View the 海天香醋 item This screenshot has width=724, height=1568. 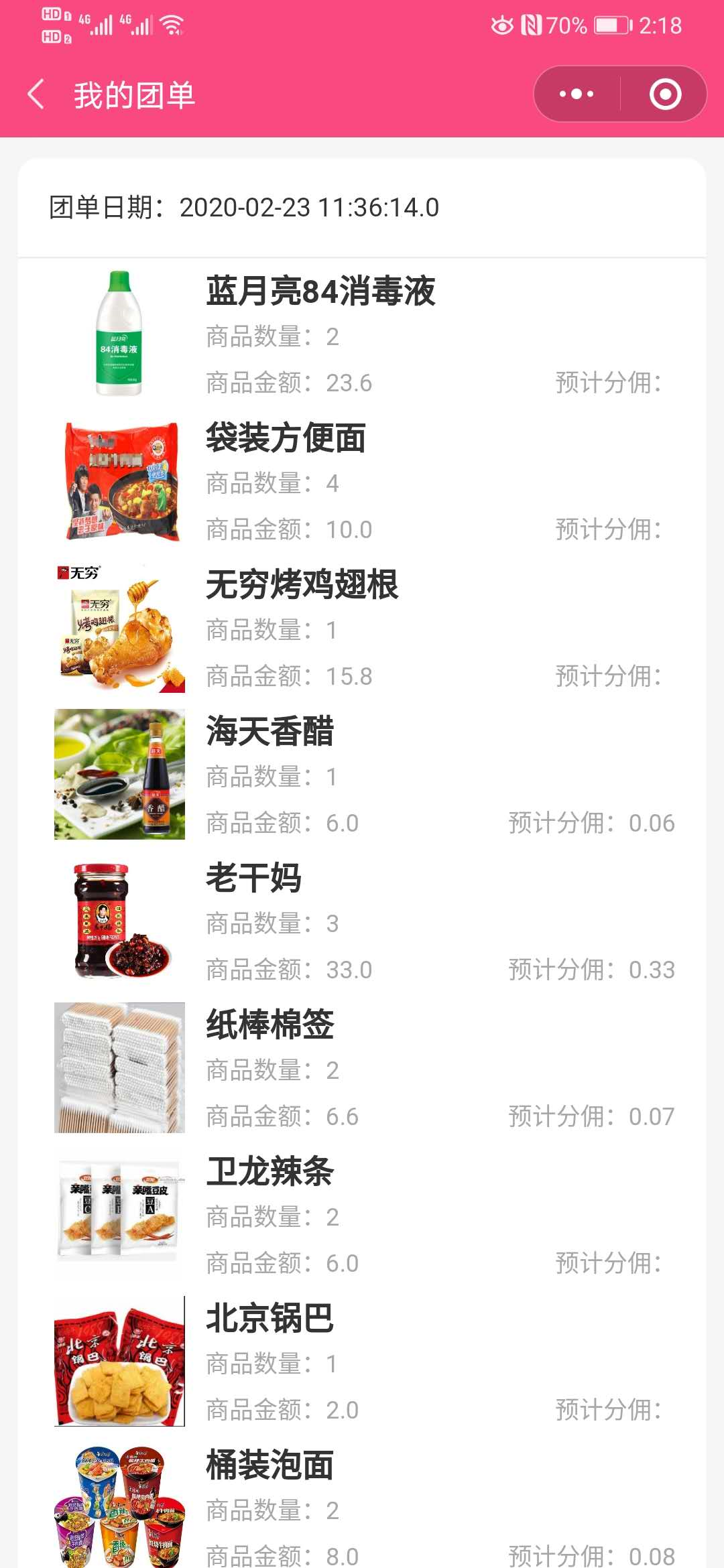[362, 773]
